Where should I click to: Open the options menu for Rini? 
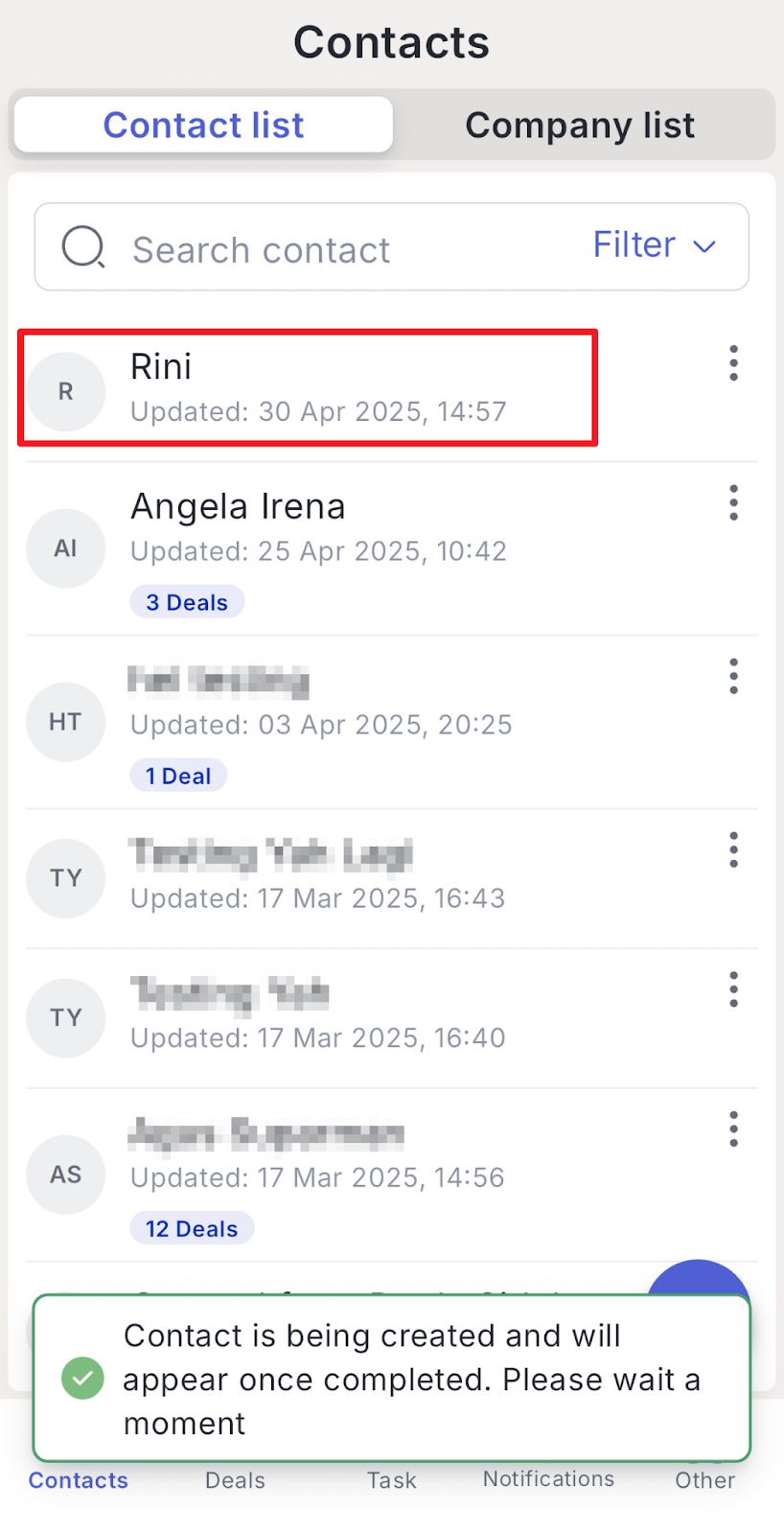733,363
